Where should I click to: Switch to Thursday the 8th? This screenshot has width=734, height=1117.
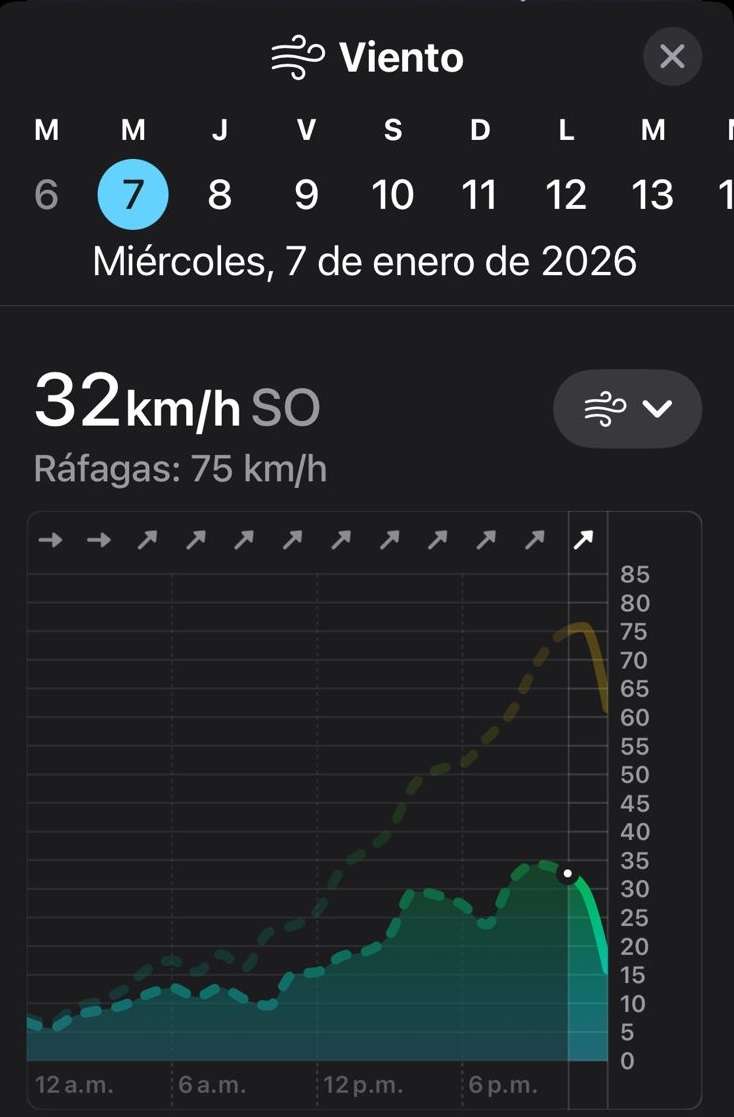coord(219,194)
